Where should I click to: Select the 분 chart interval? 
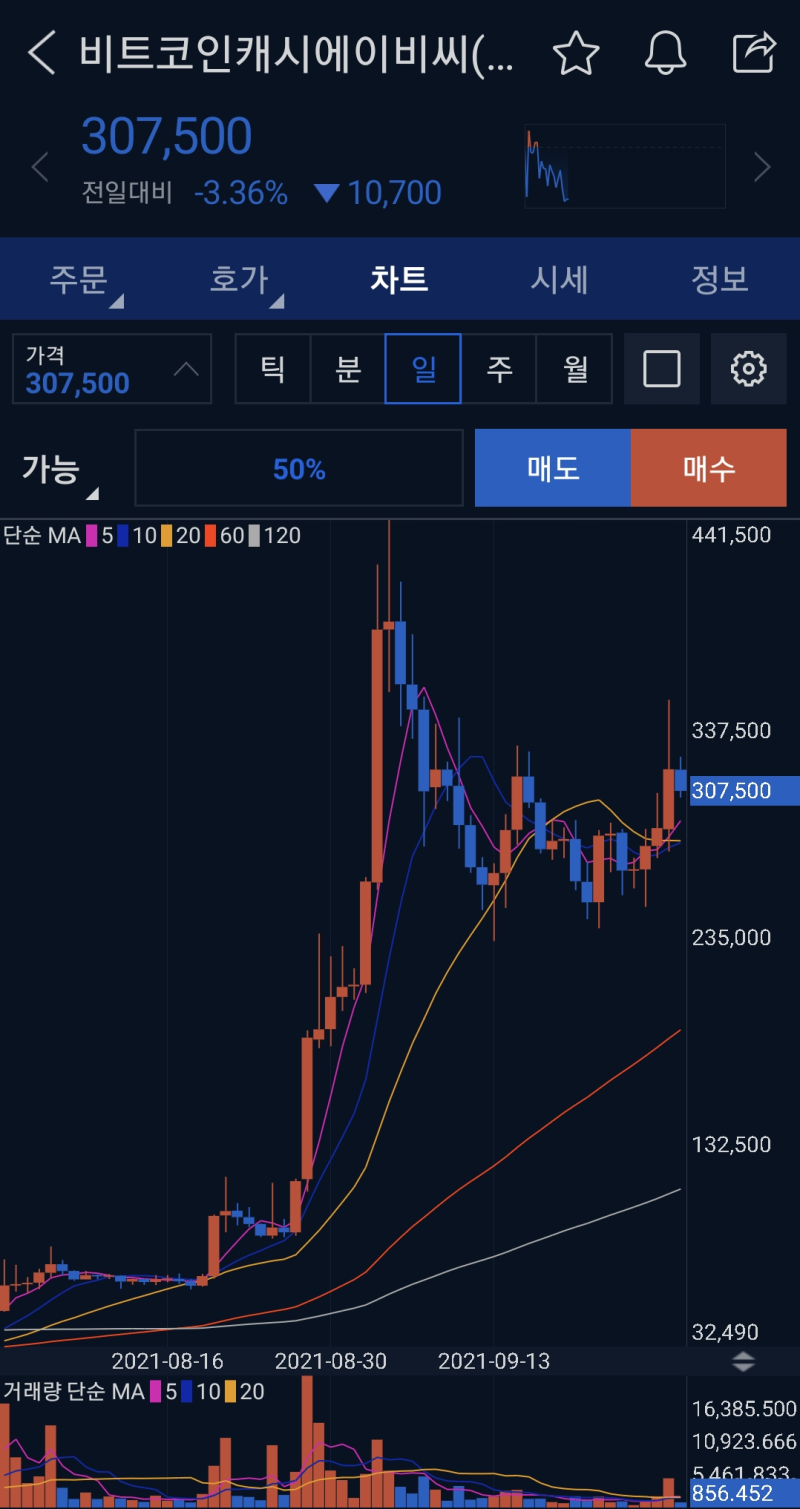(348, 369)
